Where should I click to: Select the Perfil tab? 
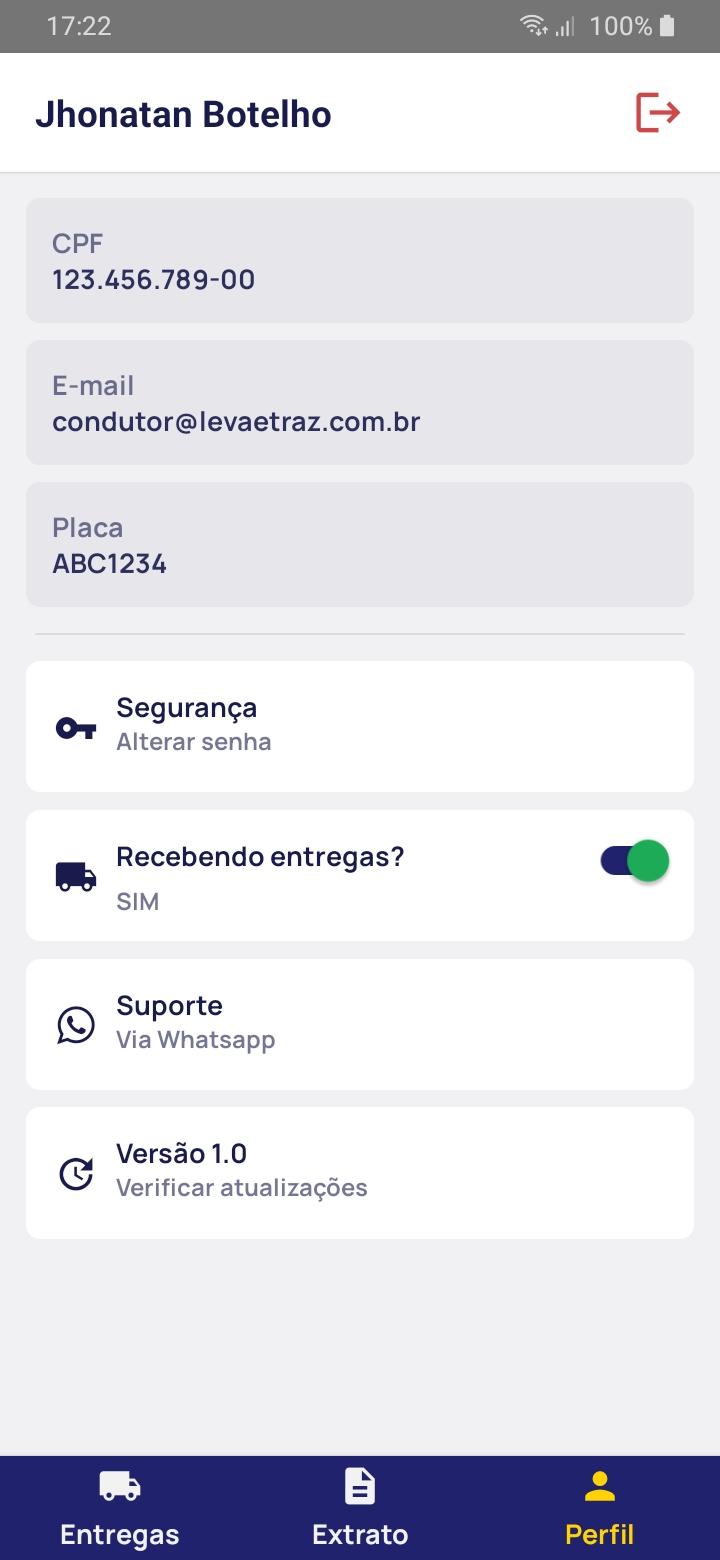pyautogui.click(x=600, y=1508)
